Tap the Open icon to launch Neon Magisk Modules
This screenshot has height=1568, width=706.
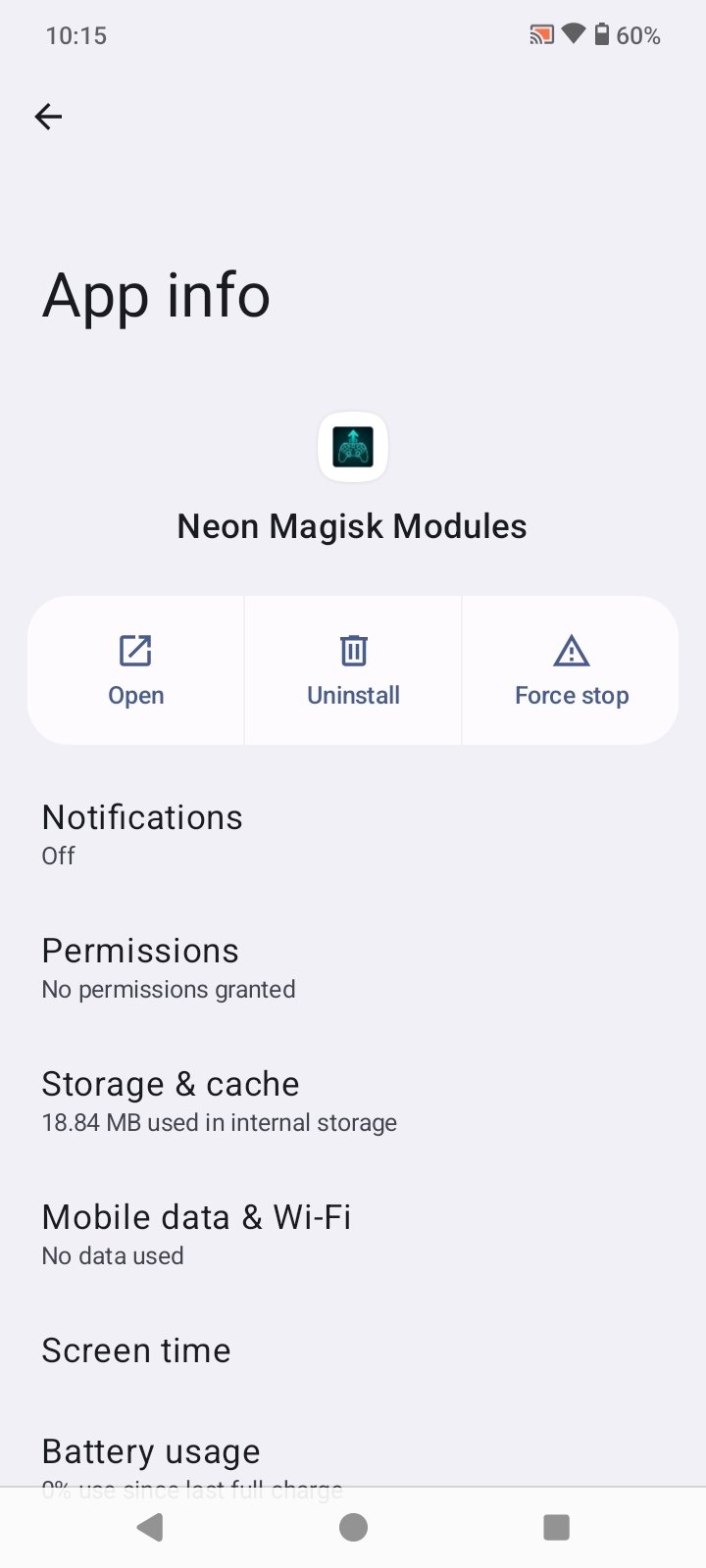tap(135, 651)
